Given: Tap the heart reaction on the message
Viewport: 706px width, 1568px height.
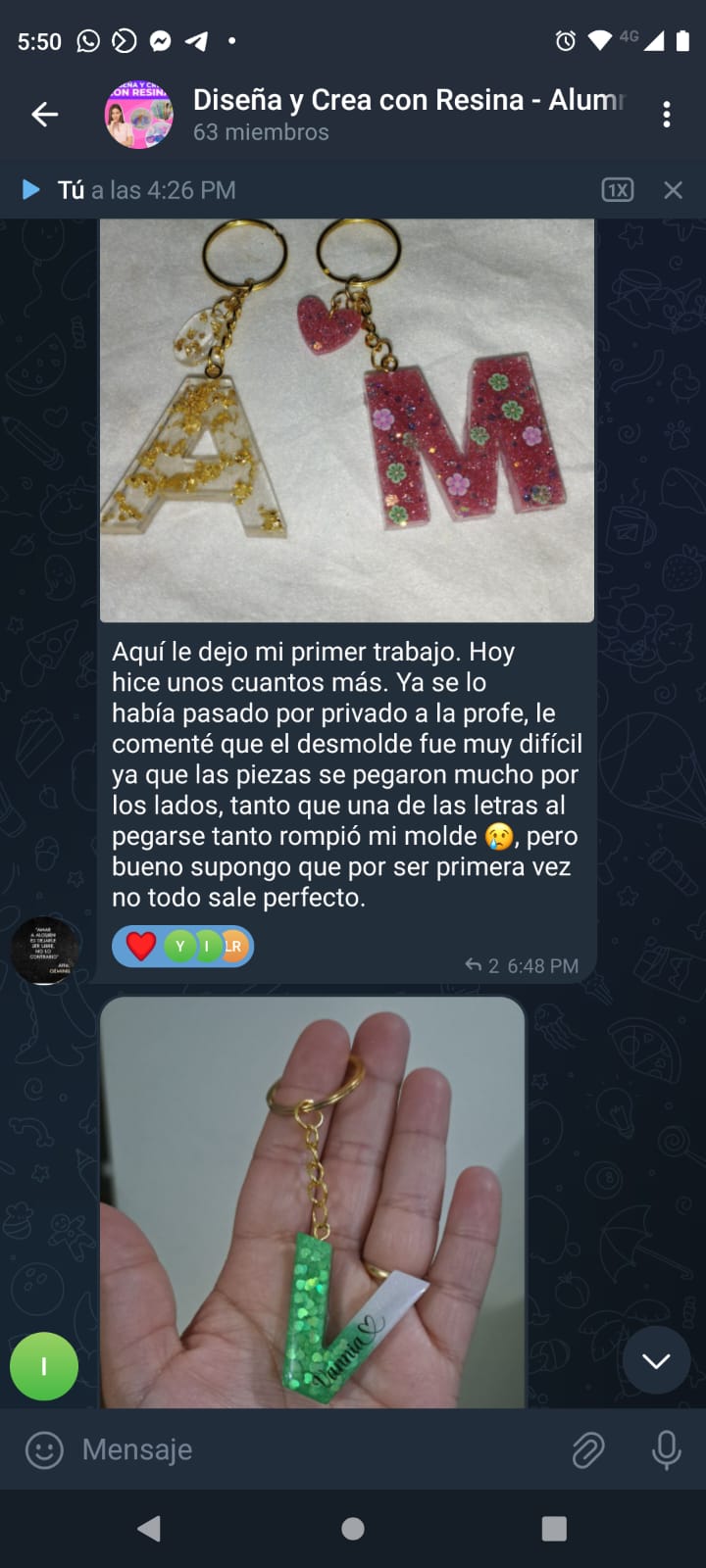Looking at the screenshot, I should pyautogui.click(x=141, y=946).
